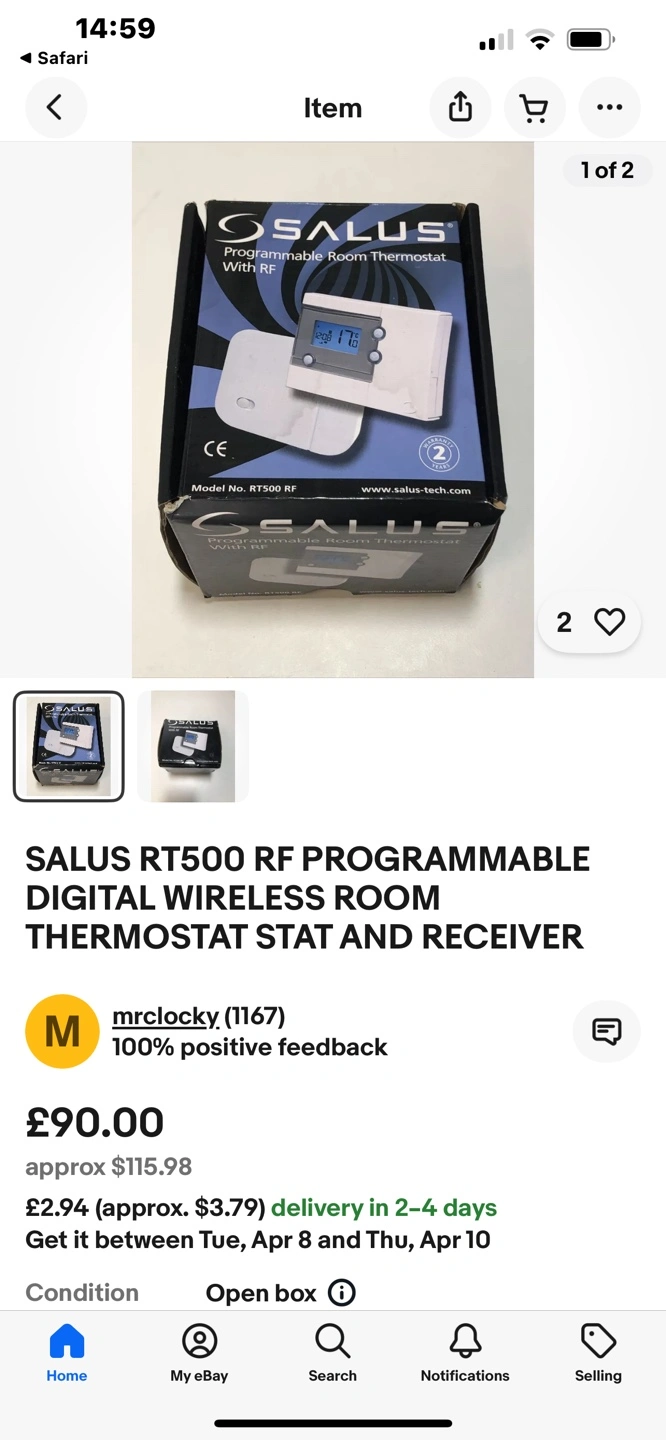Open the Notifications tab

tap(465, 1354)
